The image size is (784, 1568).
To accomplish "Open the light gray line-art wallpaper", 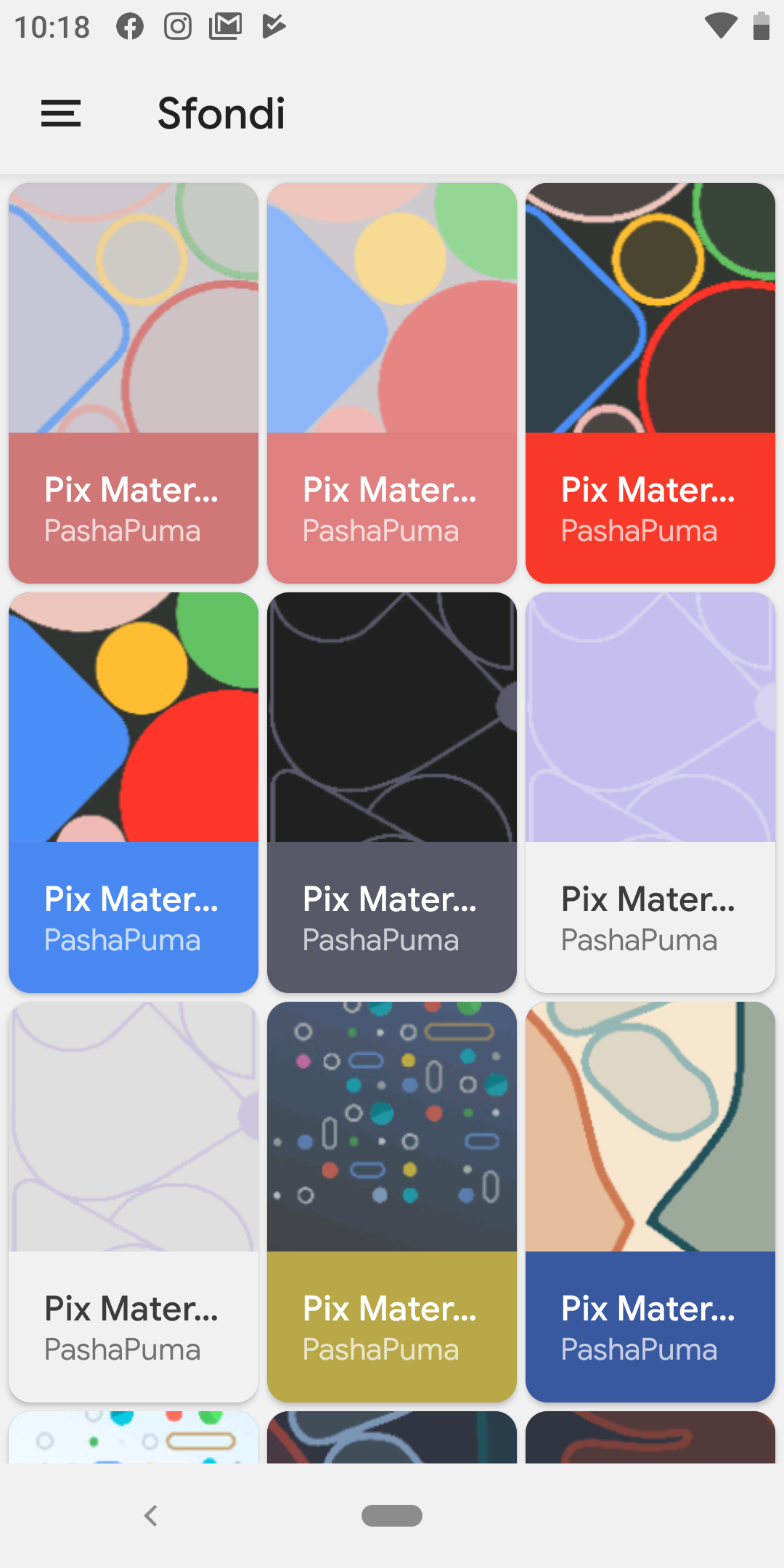I will click(134, 1201).
